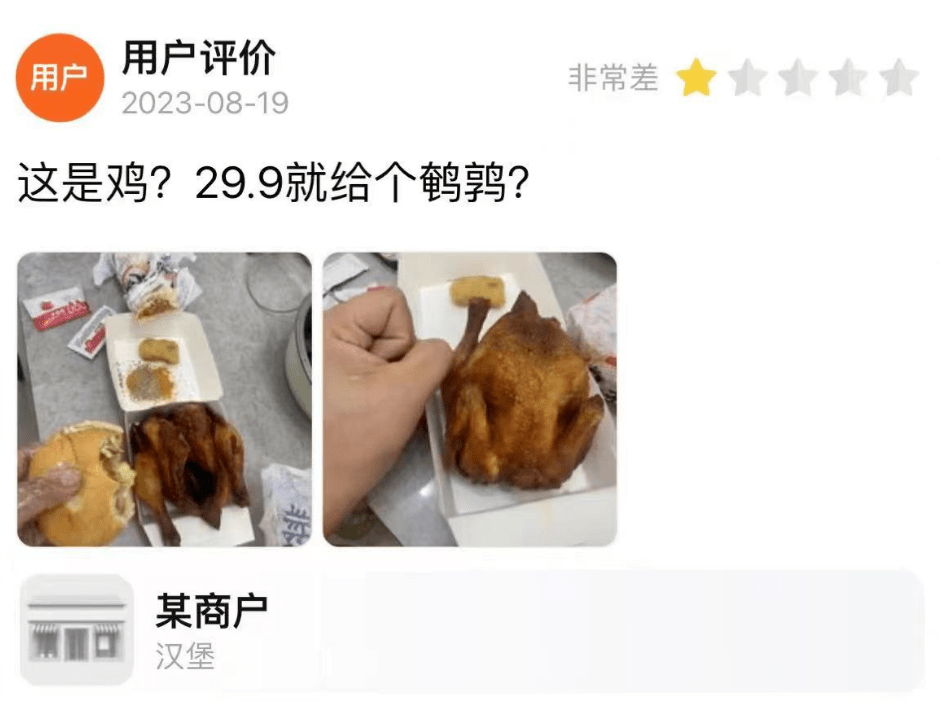Open the first review photo with burger
Image resolution: width=942 pixels, height=719 pixels.
click(x=165, y=399)
